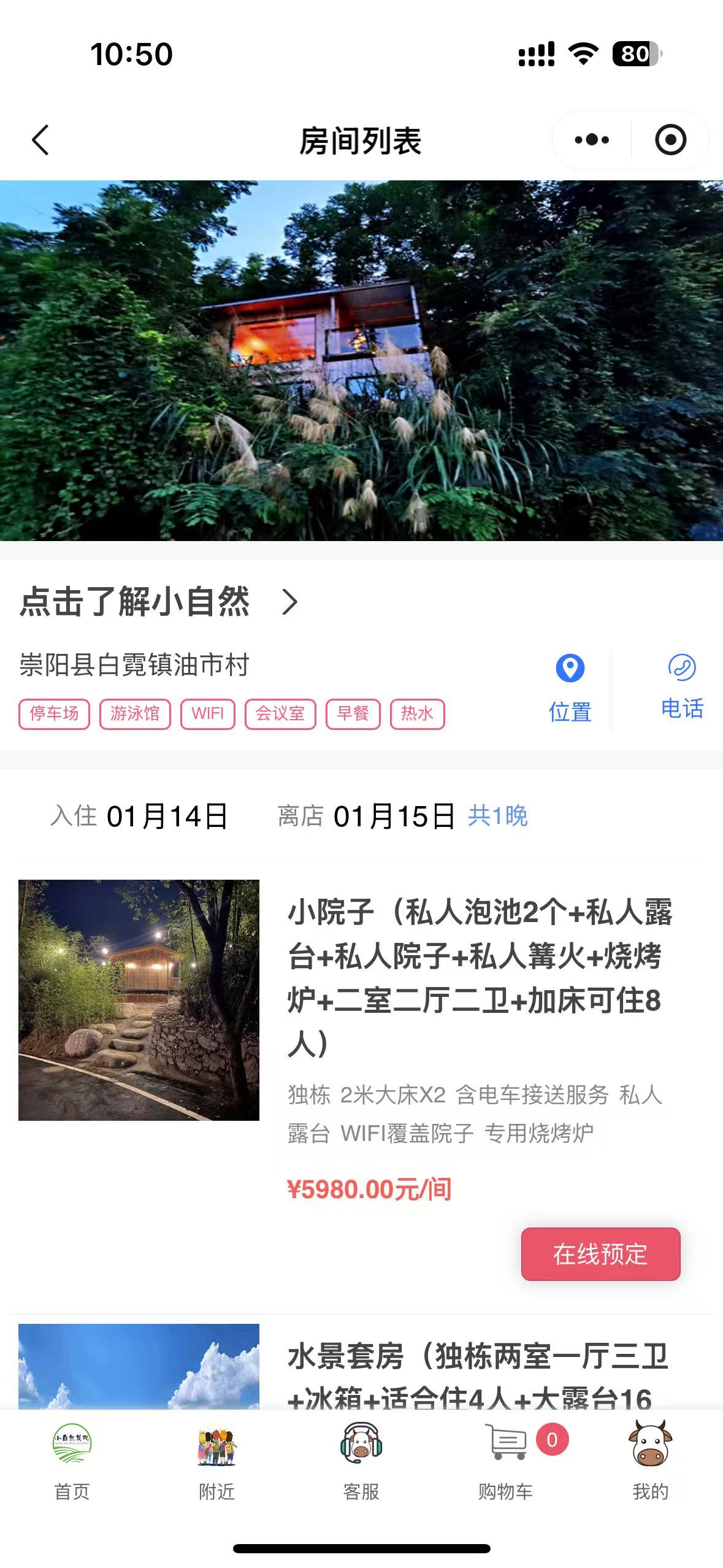Close the mini program with the circle icon

click(x=670, y=140)
